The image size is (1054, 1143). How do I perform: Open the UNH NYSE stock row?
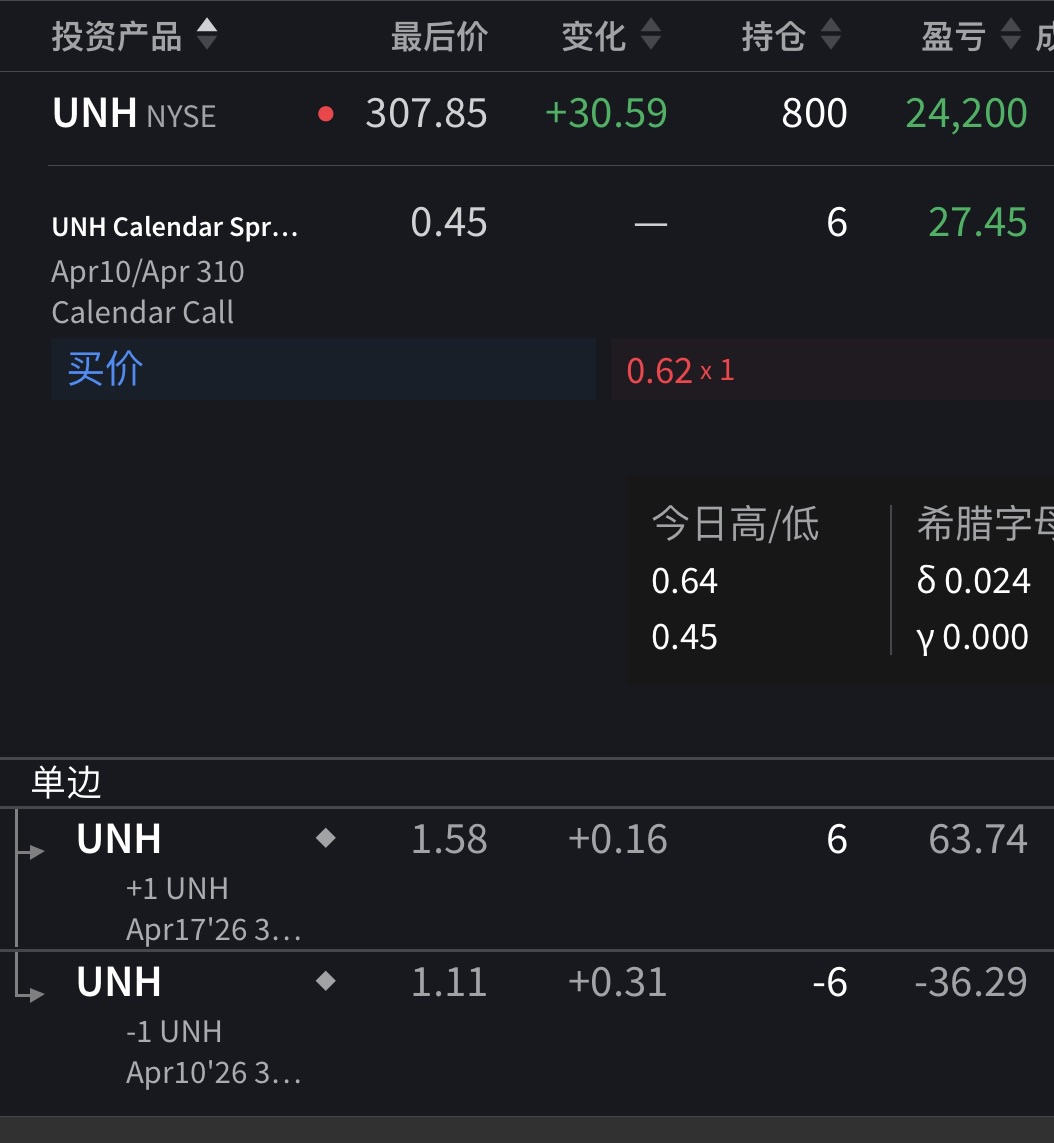[134, 114]
